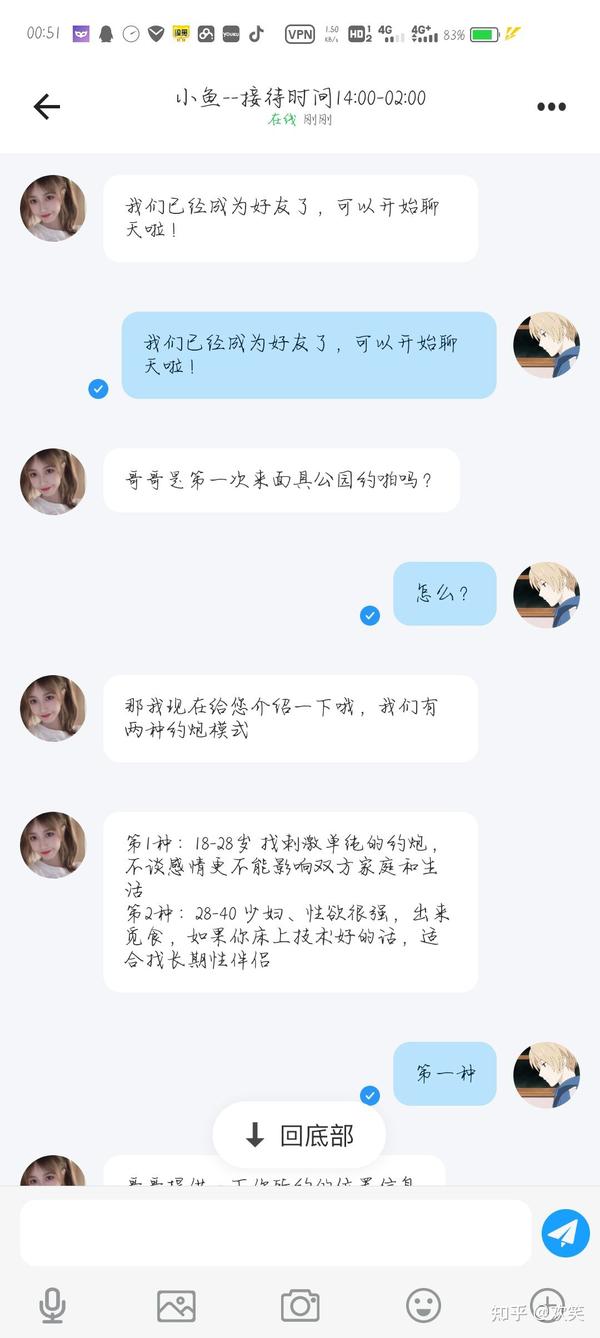
Task: Send the message with the paper plane
Action: [565, 1233]
